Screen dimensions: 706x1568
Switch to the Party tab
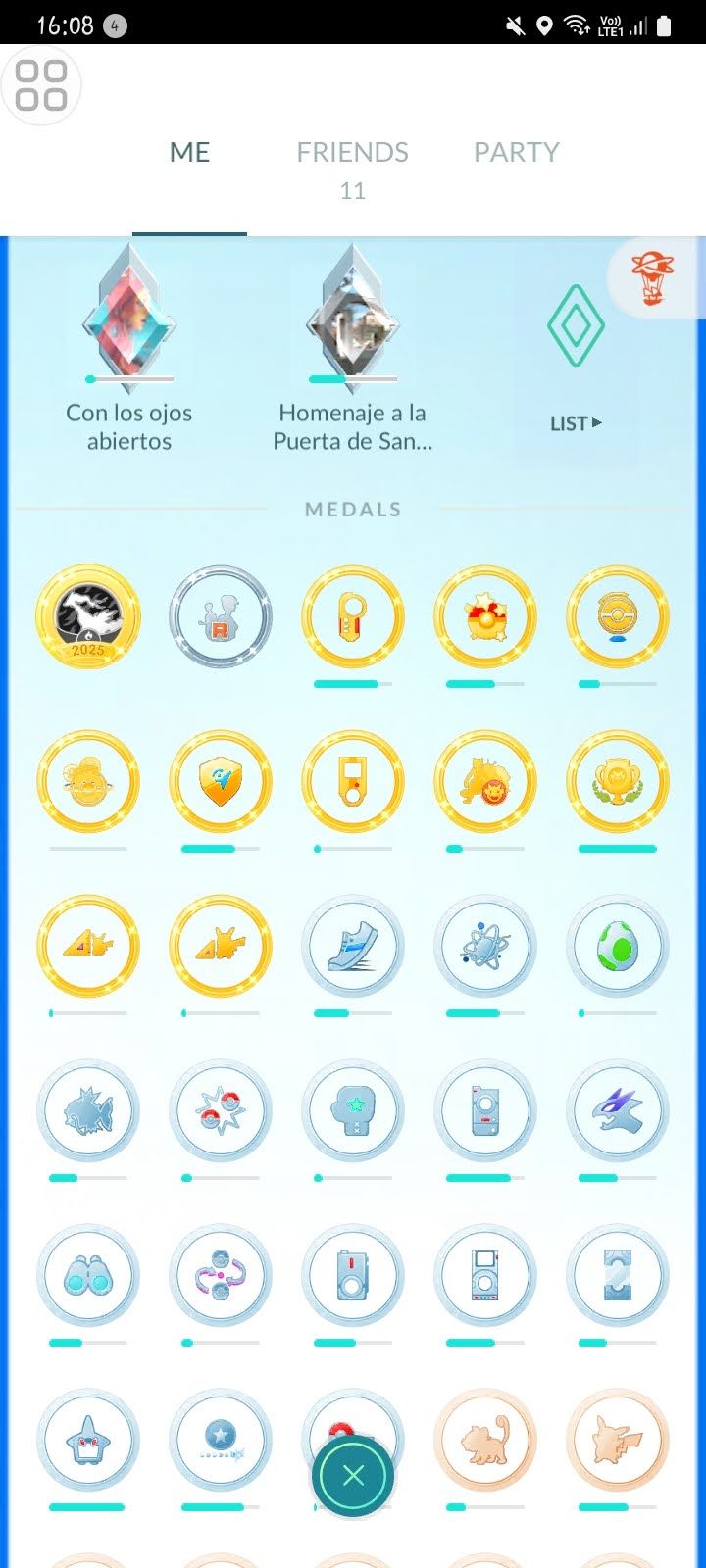pos(516,153)
